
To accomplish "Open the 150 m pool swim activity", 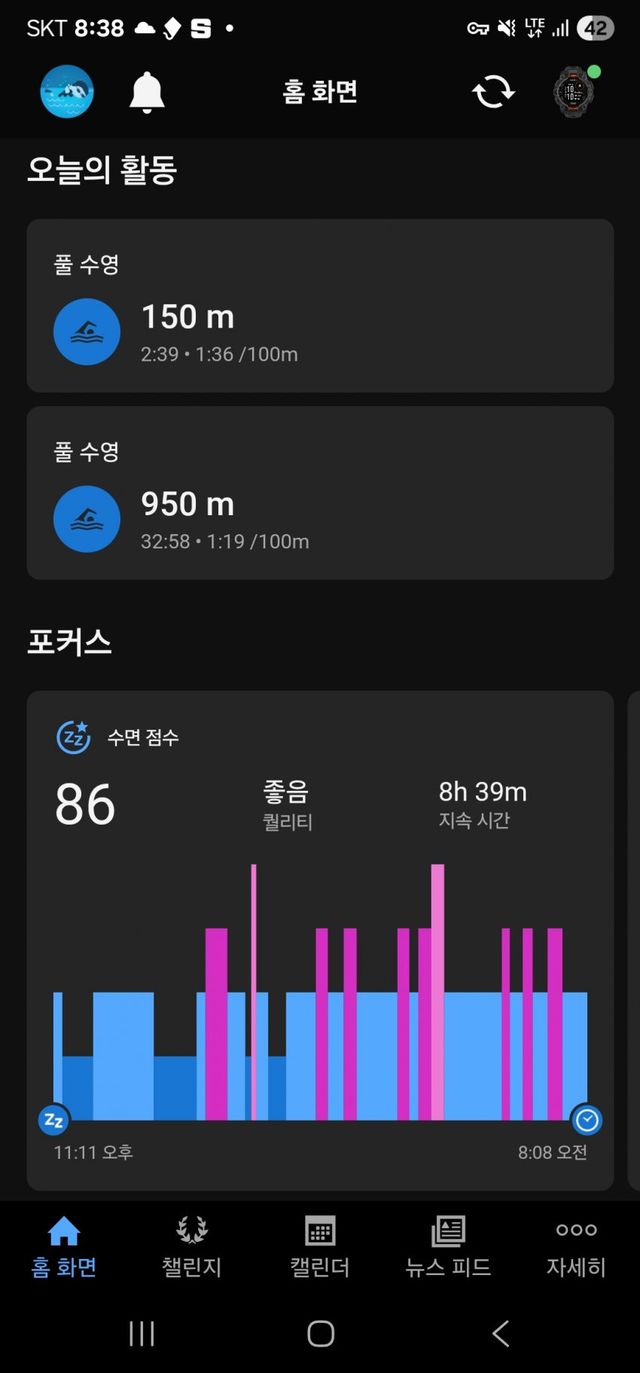I will point(320,306).
